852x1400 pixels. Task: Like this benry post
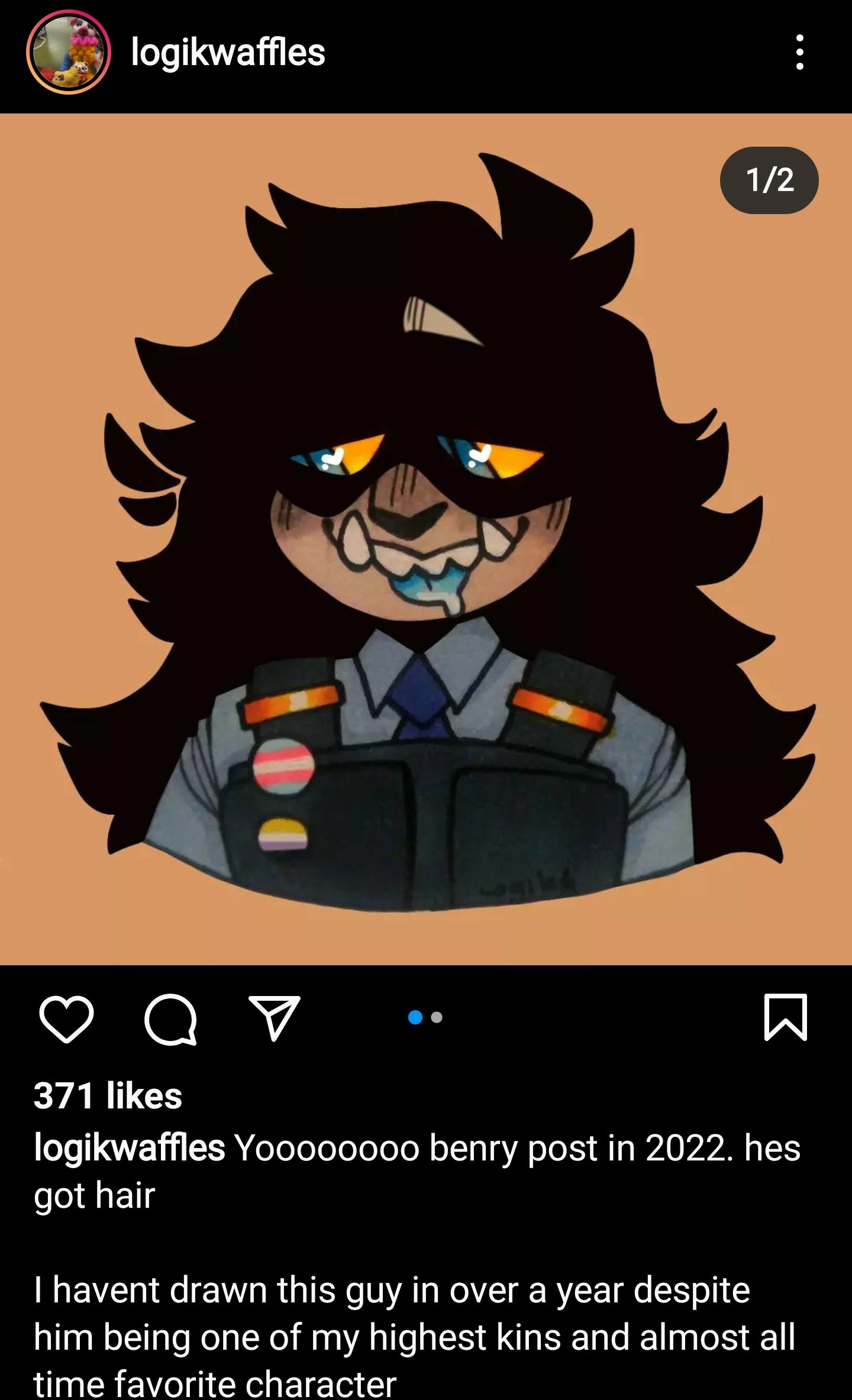pyautogui.click(x=66, y=1018)
